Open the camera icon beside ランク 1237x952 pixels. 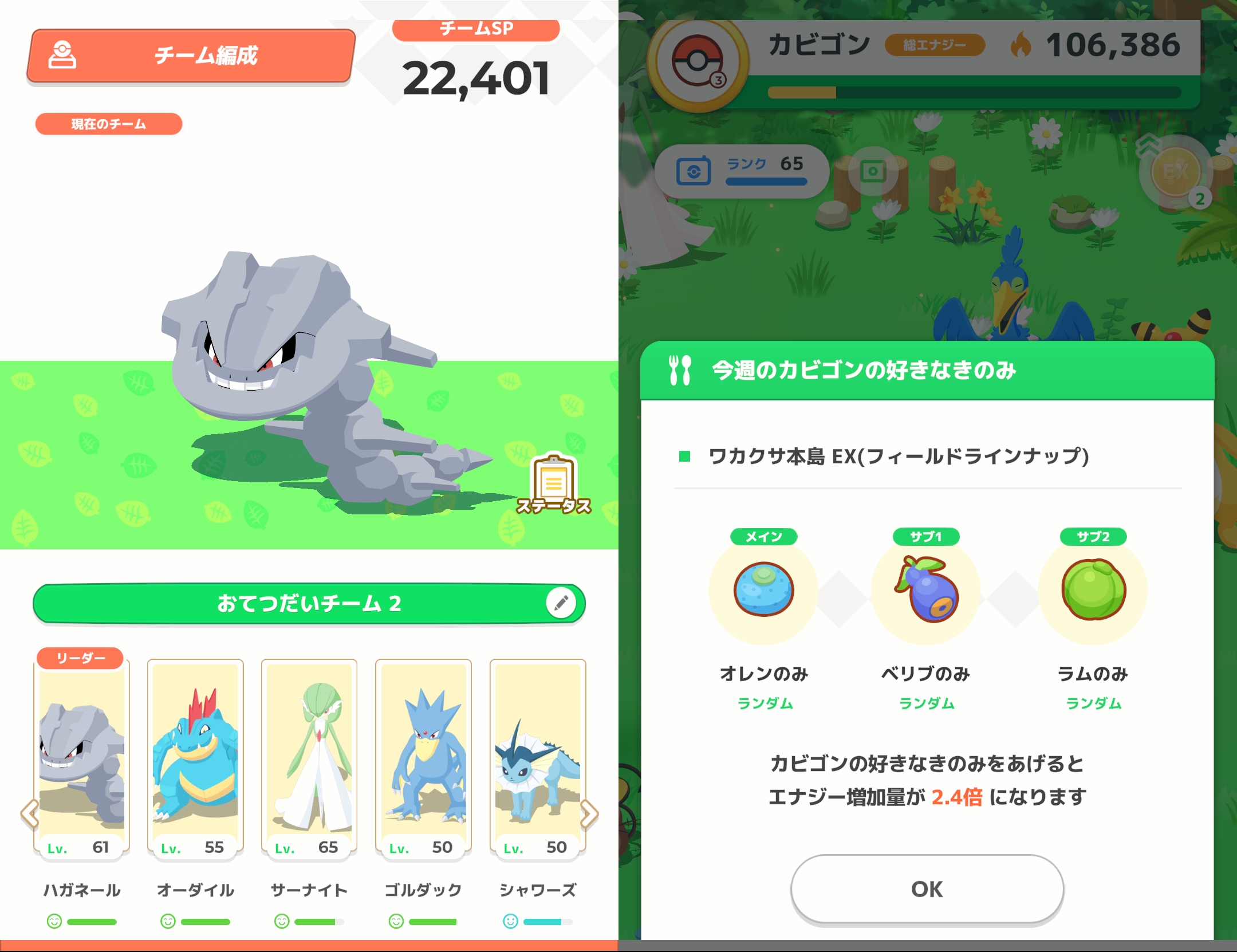(873, 171)
